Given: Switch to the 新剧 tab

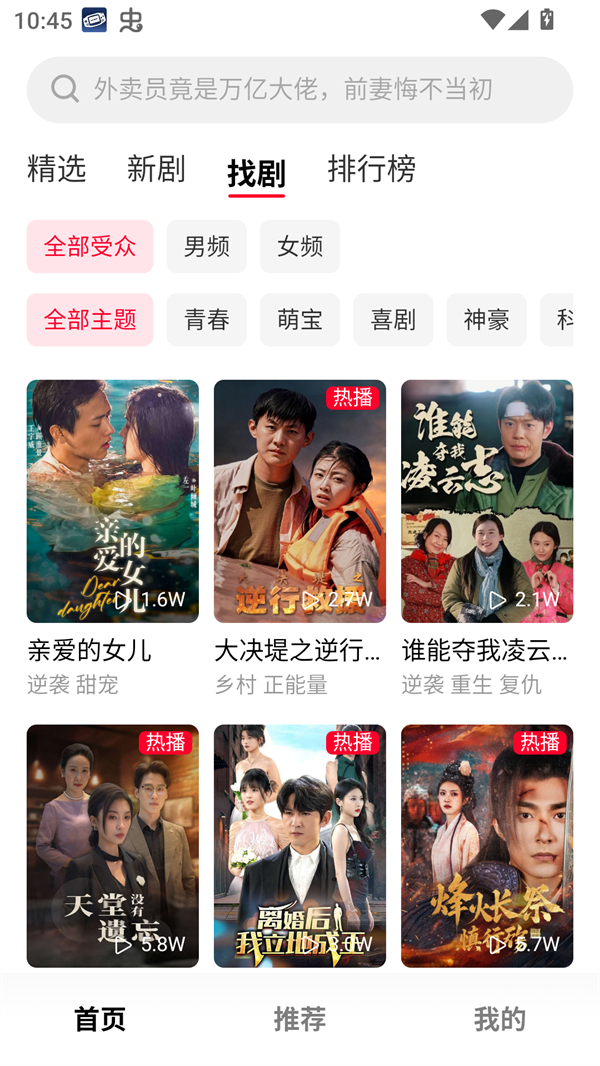Looking at the screenshot, I should tap(156, 169).
